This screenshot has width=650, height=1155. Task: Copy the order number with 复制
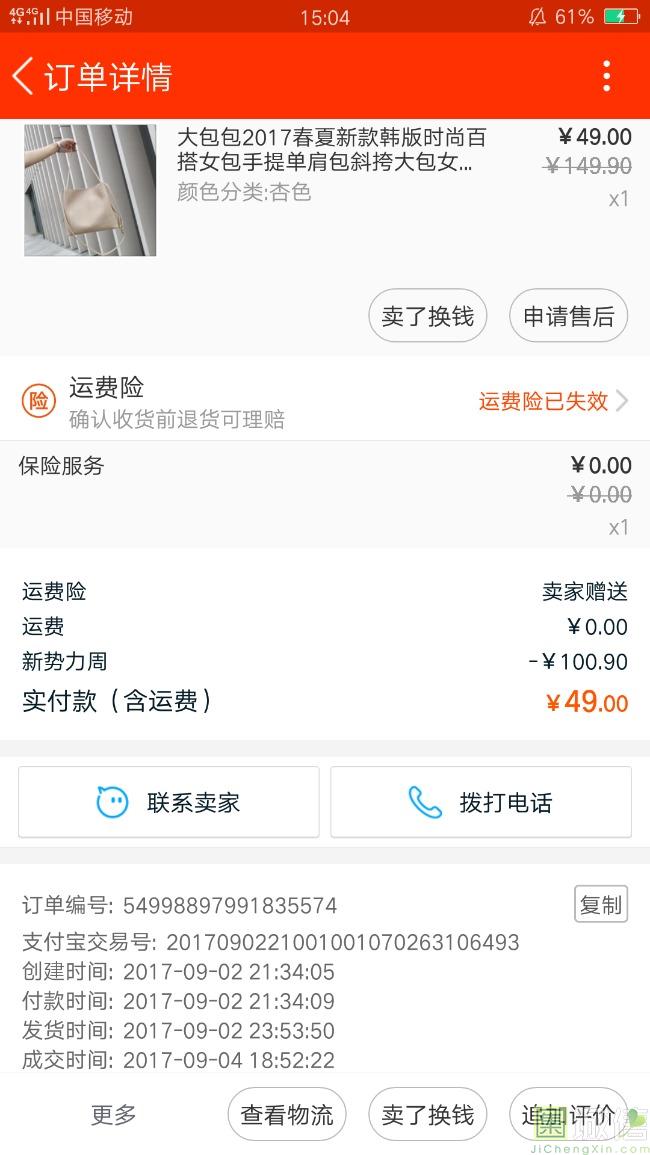[x=601, y=904]
